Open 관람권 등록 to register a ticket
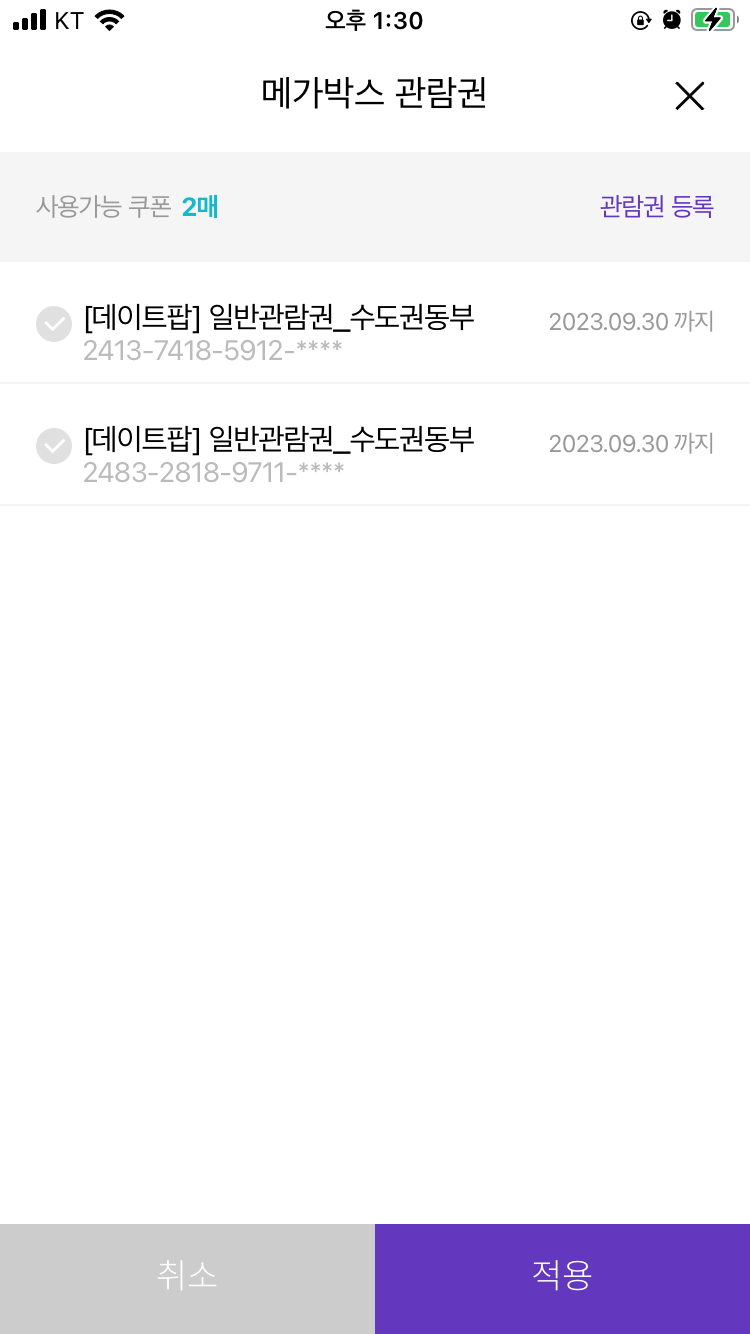750x1334 pixels. [656, 205]
